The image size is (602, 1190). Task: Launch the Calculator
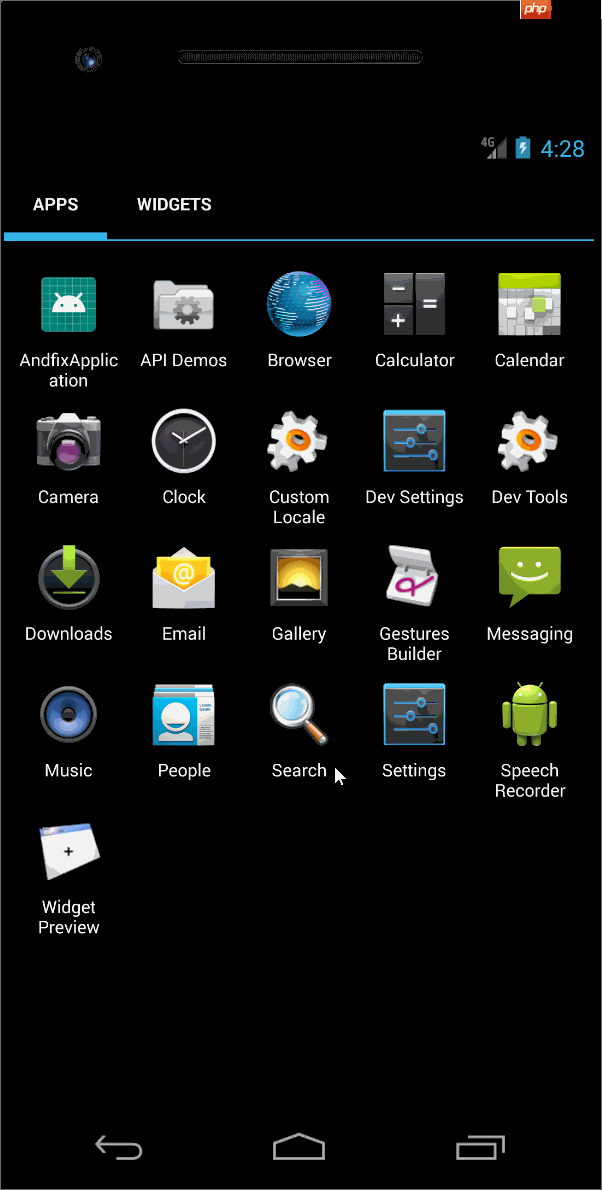click(414, 305)
